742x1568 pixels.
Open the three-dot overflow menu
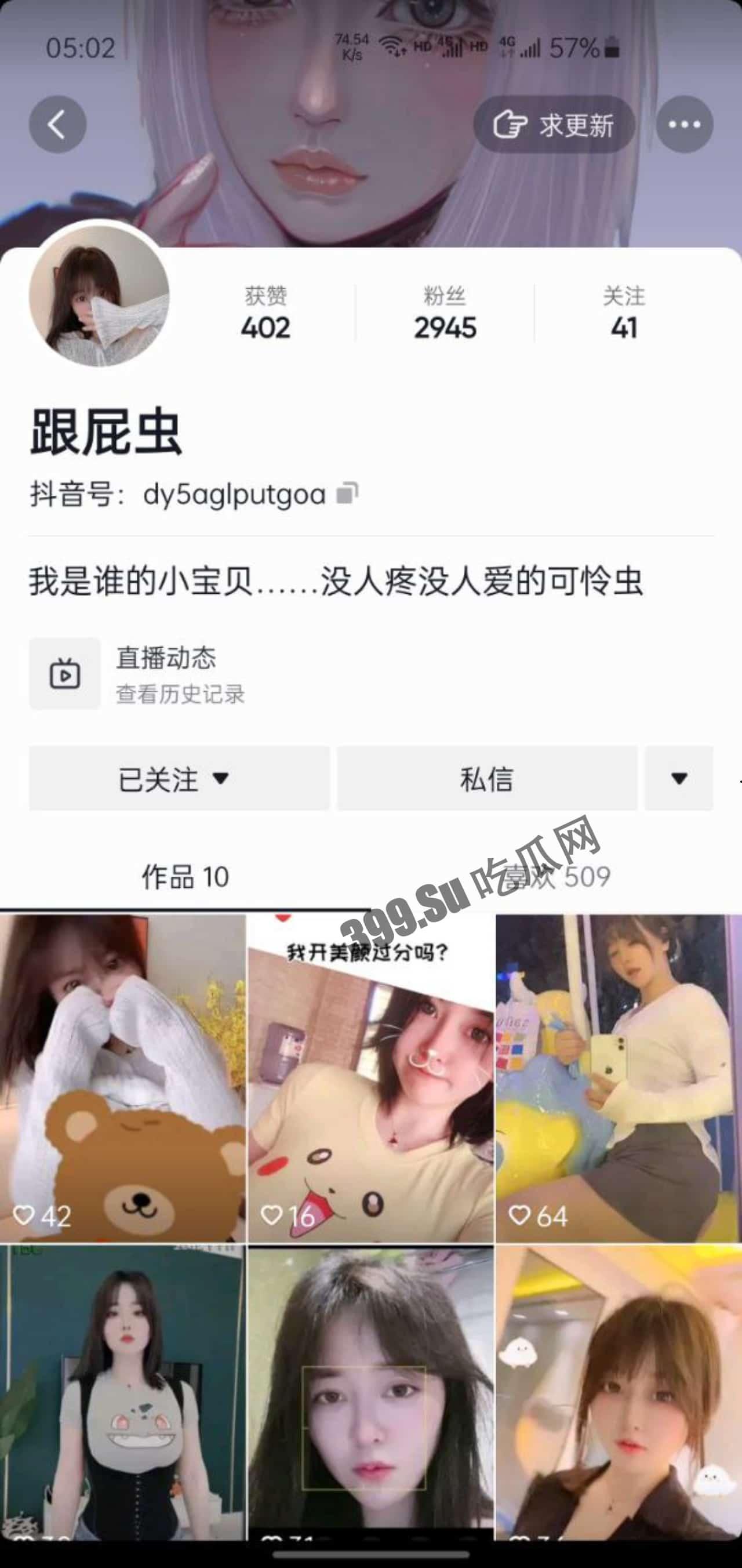tap(684, 125)
